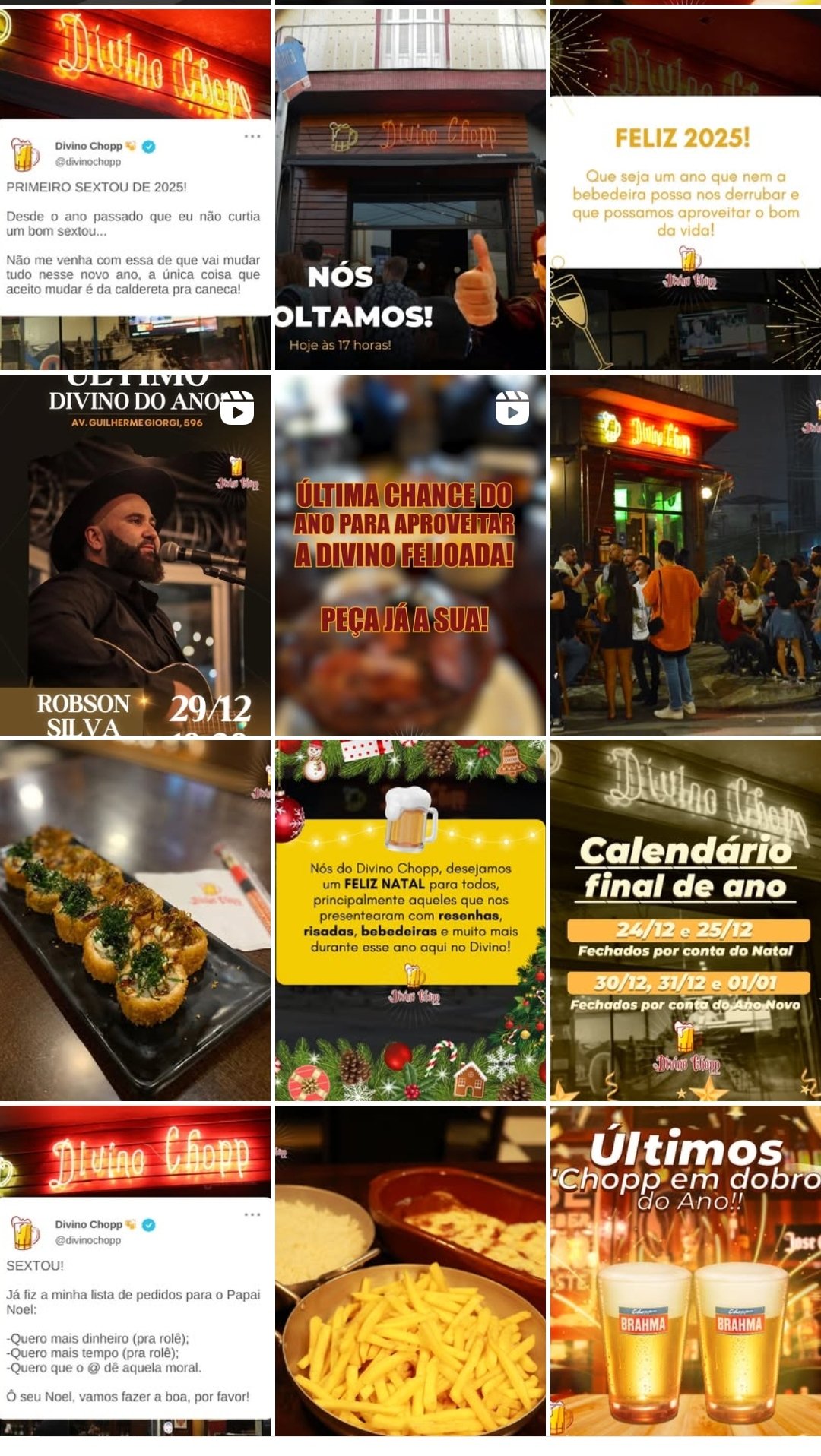View the 'Feliz 2025!' post
The width and height of the screenshot is (821, 1456).
[686, 190]
